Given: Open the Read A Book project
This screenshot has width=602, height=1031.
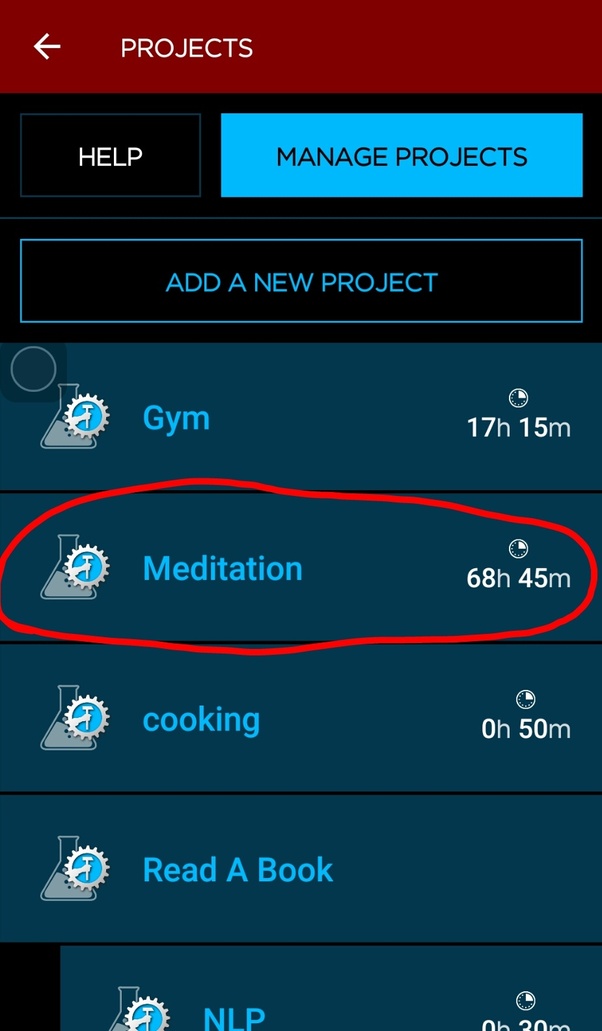Looking at the screenshot, I should point(238,869).
